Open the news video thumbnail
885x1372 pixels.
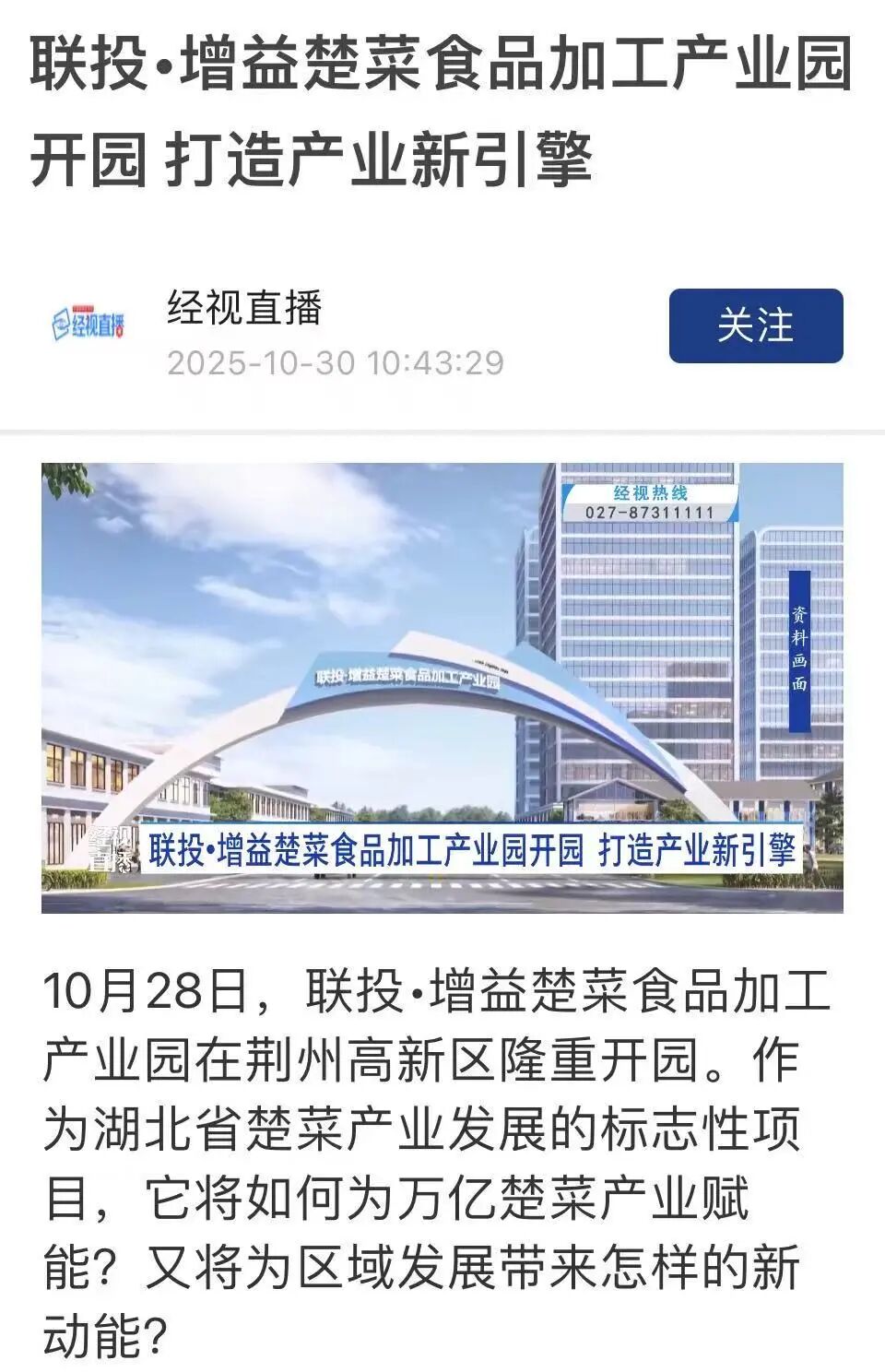pos(442,687)
